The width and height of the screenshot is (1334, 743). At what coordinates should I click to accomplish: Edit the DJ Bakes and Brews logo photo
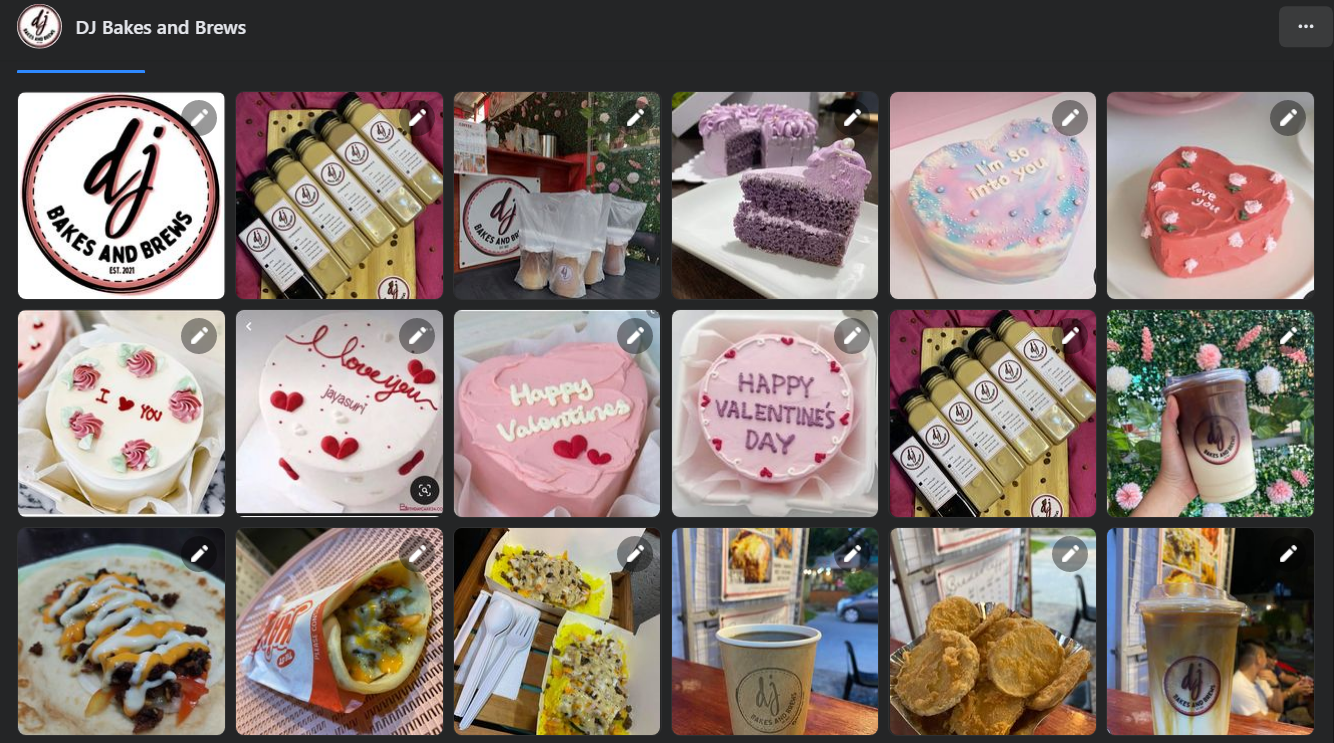coord(199,118)
